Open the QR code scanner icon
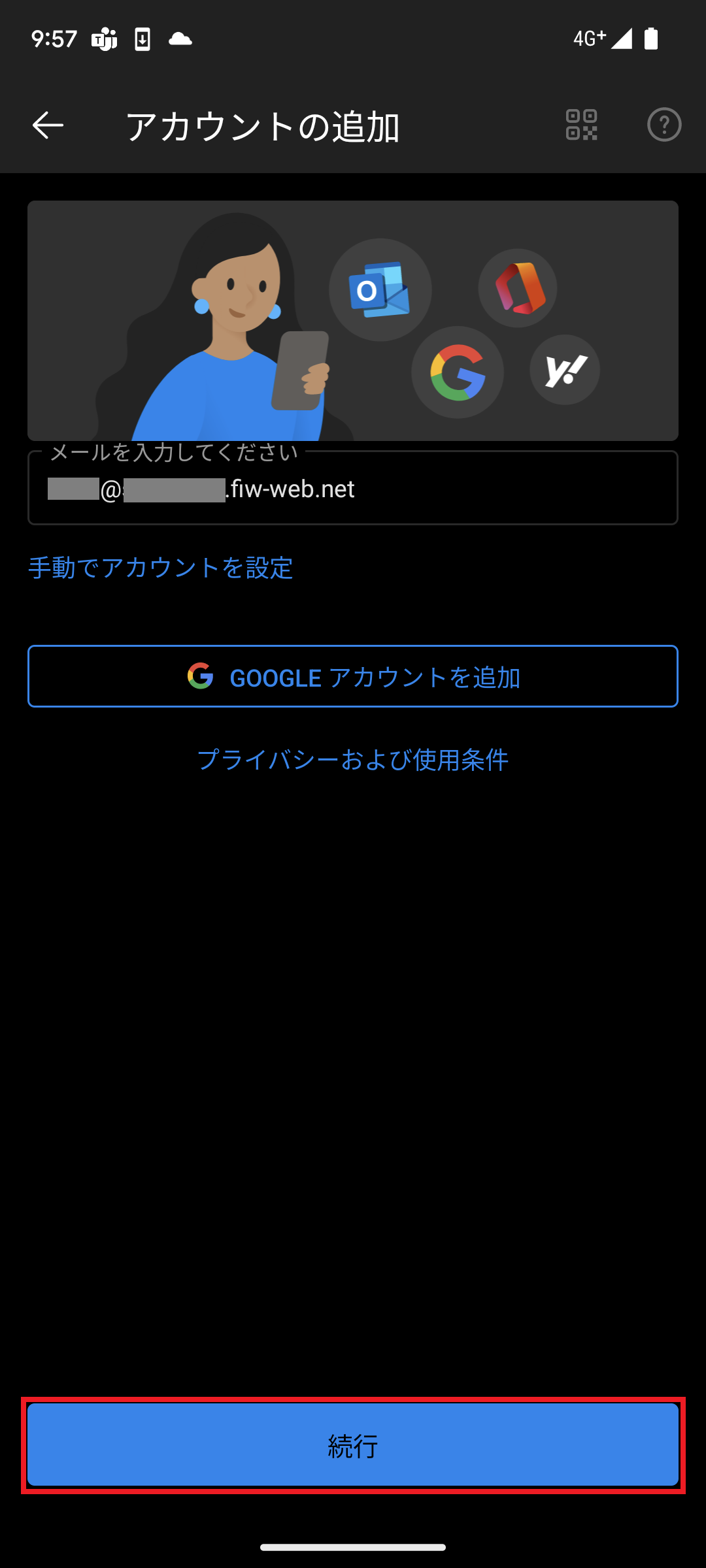The width and height of the screenshot is (706, 1568). [x=581, y=125]
